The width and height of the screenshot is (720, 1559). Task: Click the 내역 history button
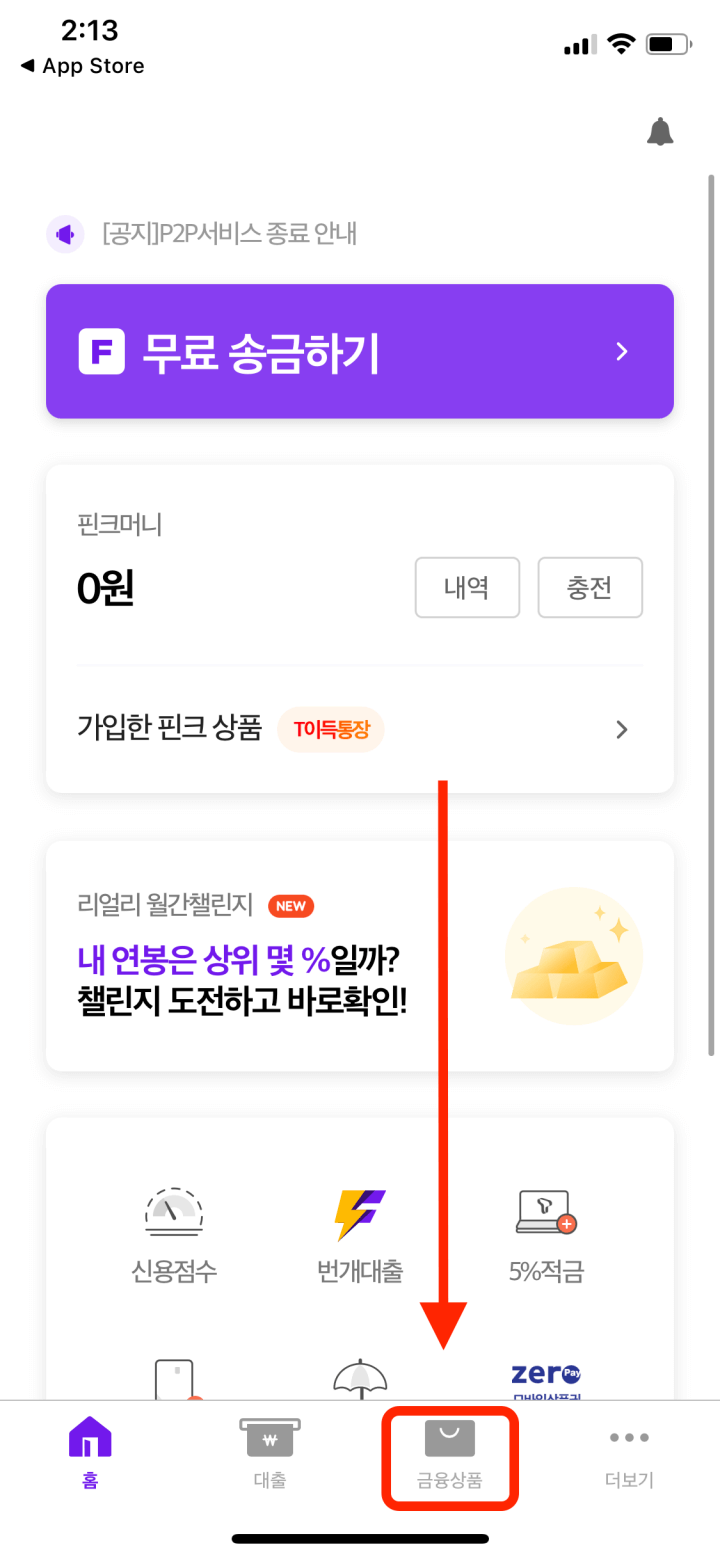point(467,588)
